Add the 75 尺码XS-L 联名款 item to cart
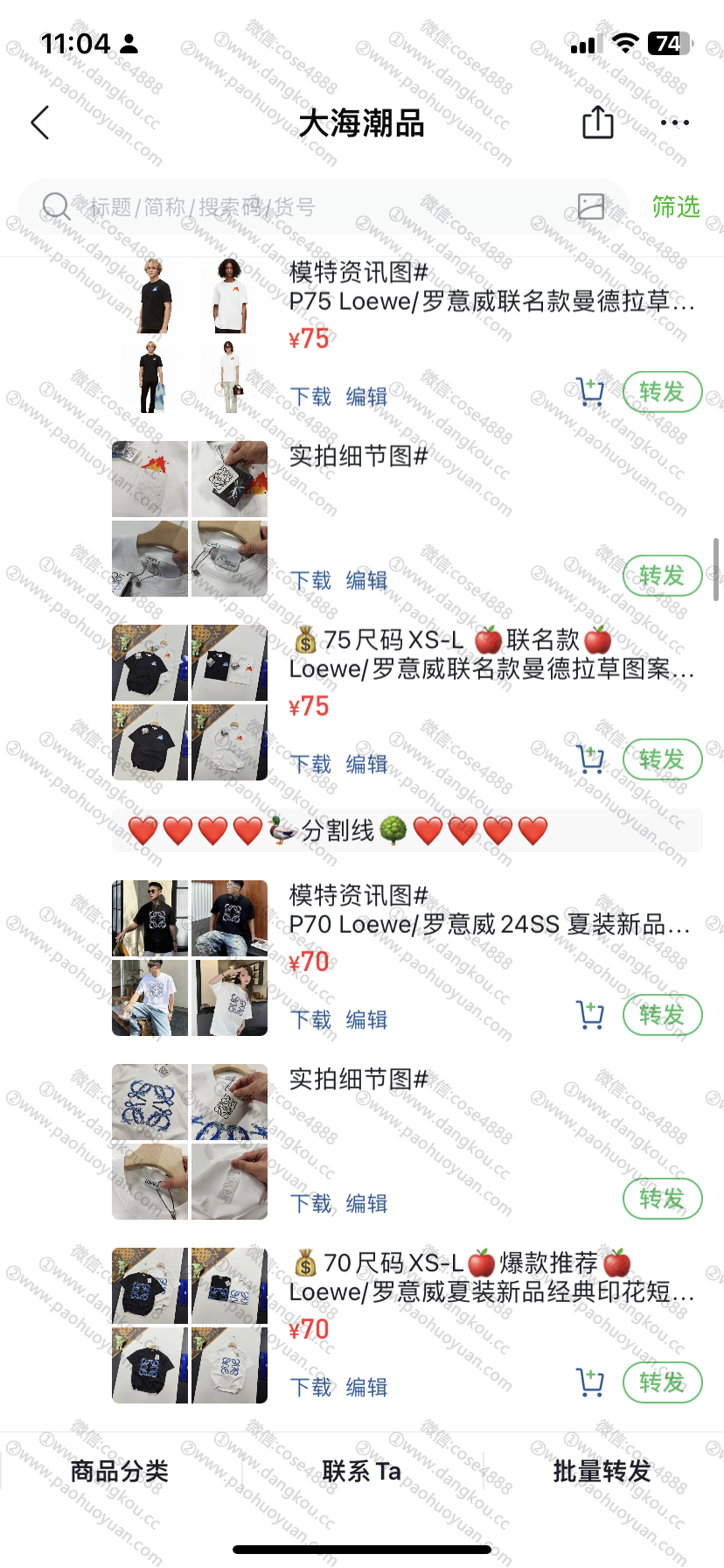This screenshot has height=1568, width=724. (590, 759)
